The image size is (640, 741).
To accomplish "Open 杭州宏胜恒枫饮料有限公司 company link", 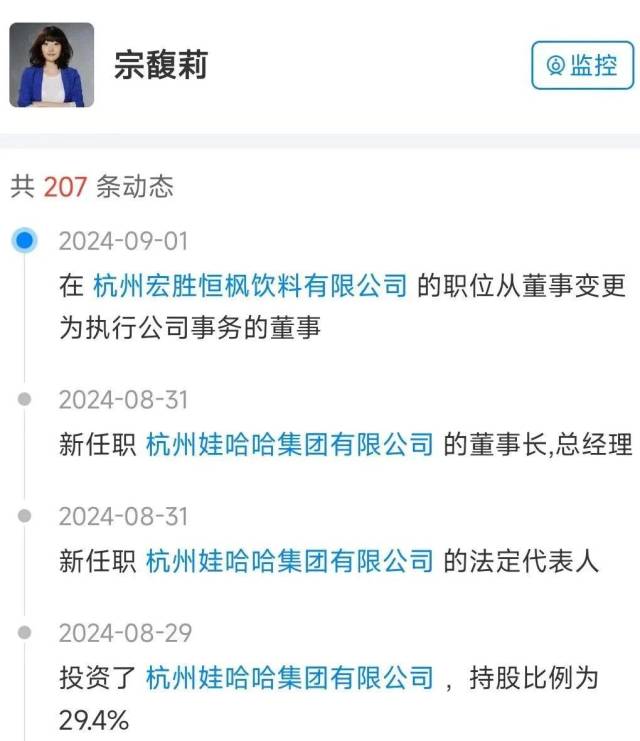I will [250, 286].
